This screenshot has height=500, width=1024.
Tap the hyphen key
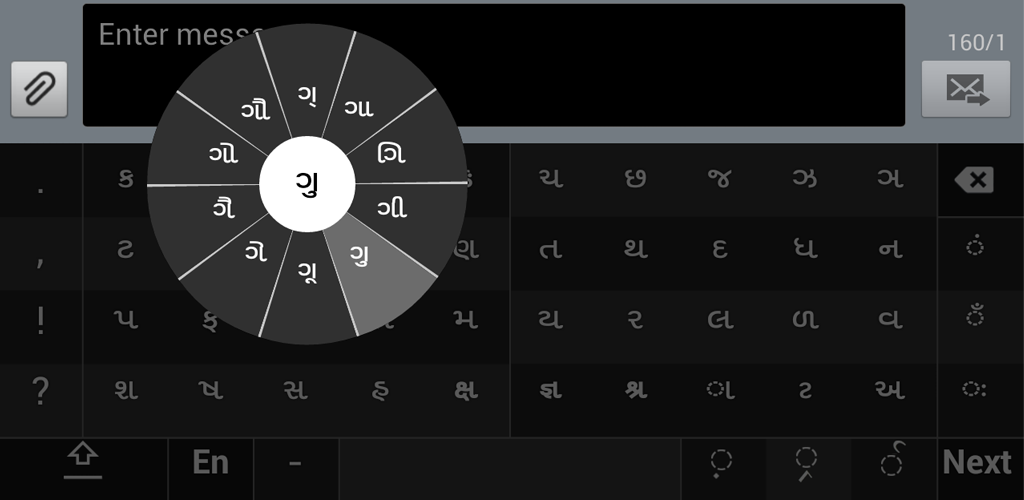295,463
